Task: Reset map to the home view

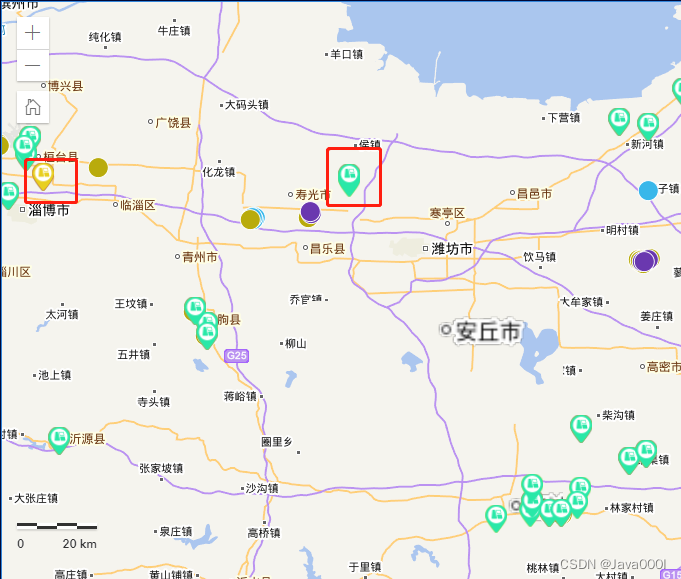Action: [33, 107]
